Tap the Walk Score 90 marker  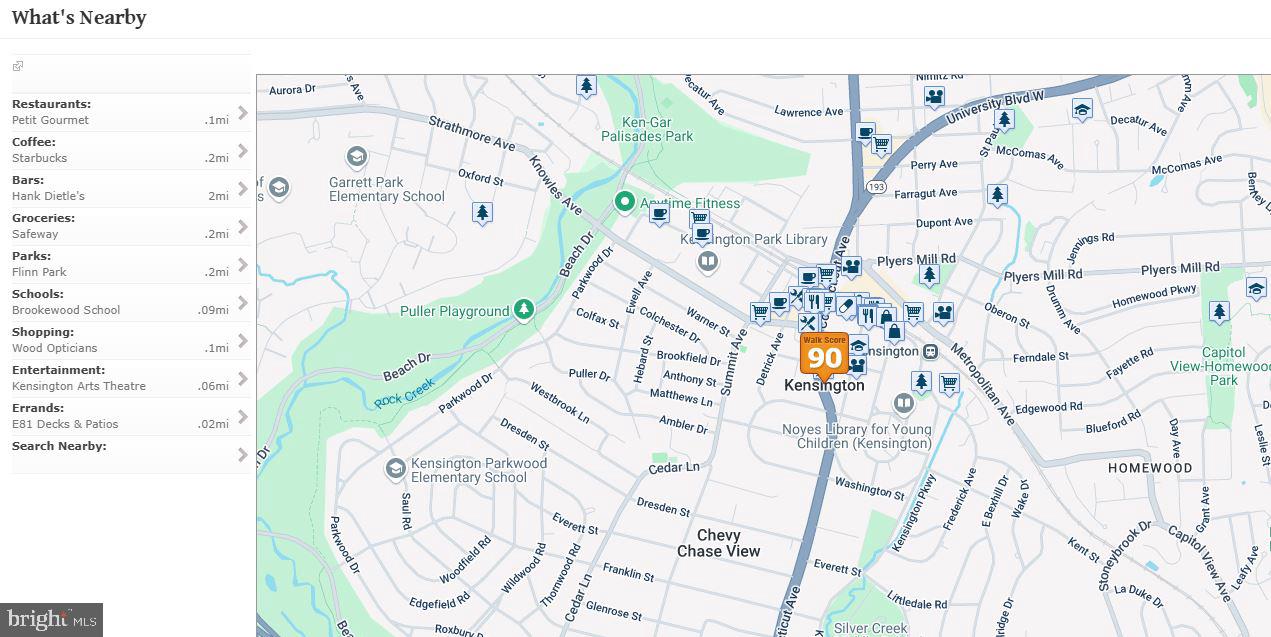824,356
